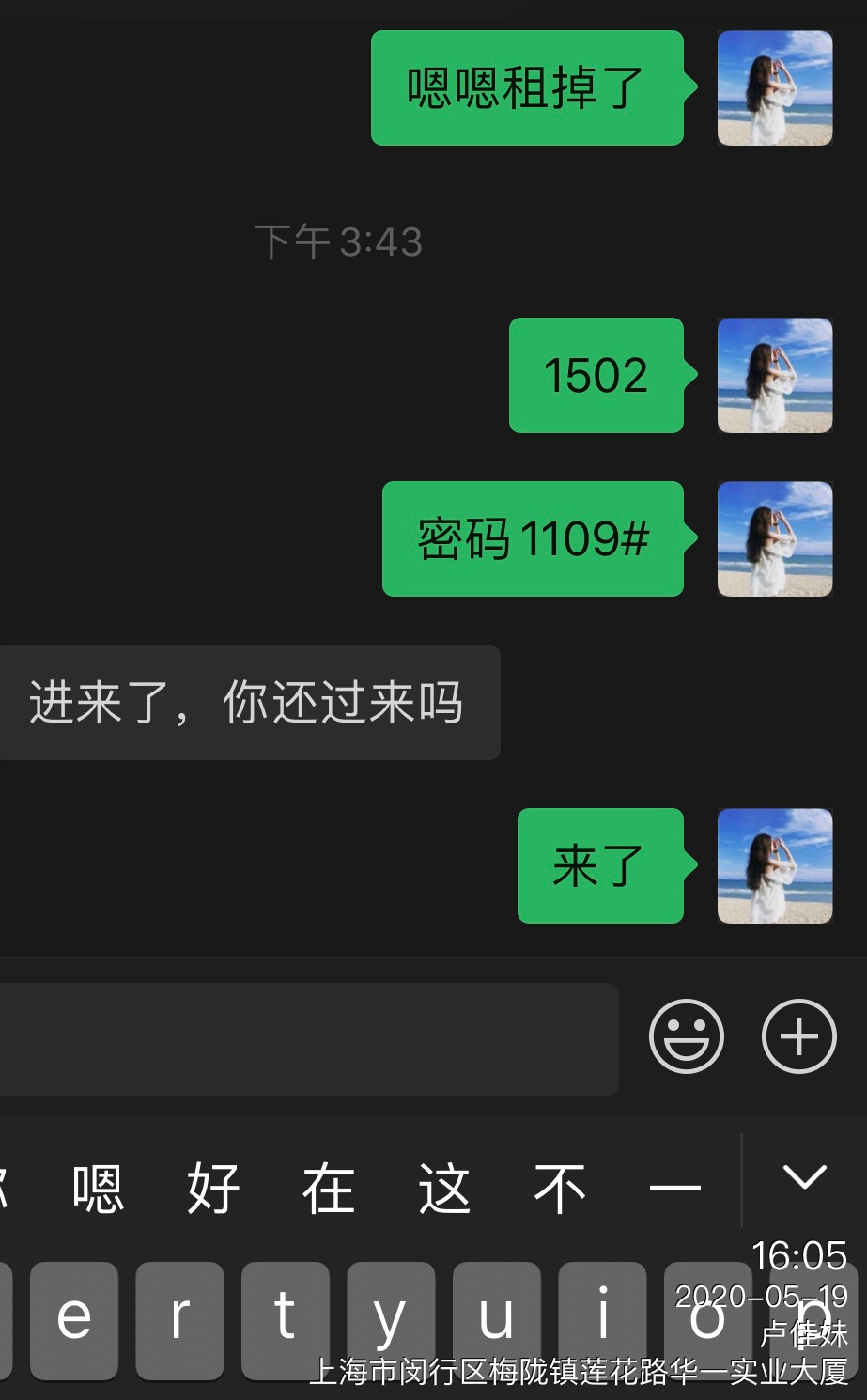867x1400 pixels.
Task: Expand the keyboard candidate list chevron
Action: pyautogui.click(x=804, y=1177)
